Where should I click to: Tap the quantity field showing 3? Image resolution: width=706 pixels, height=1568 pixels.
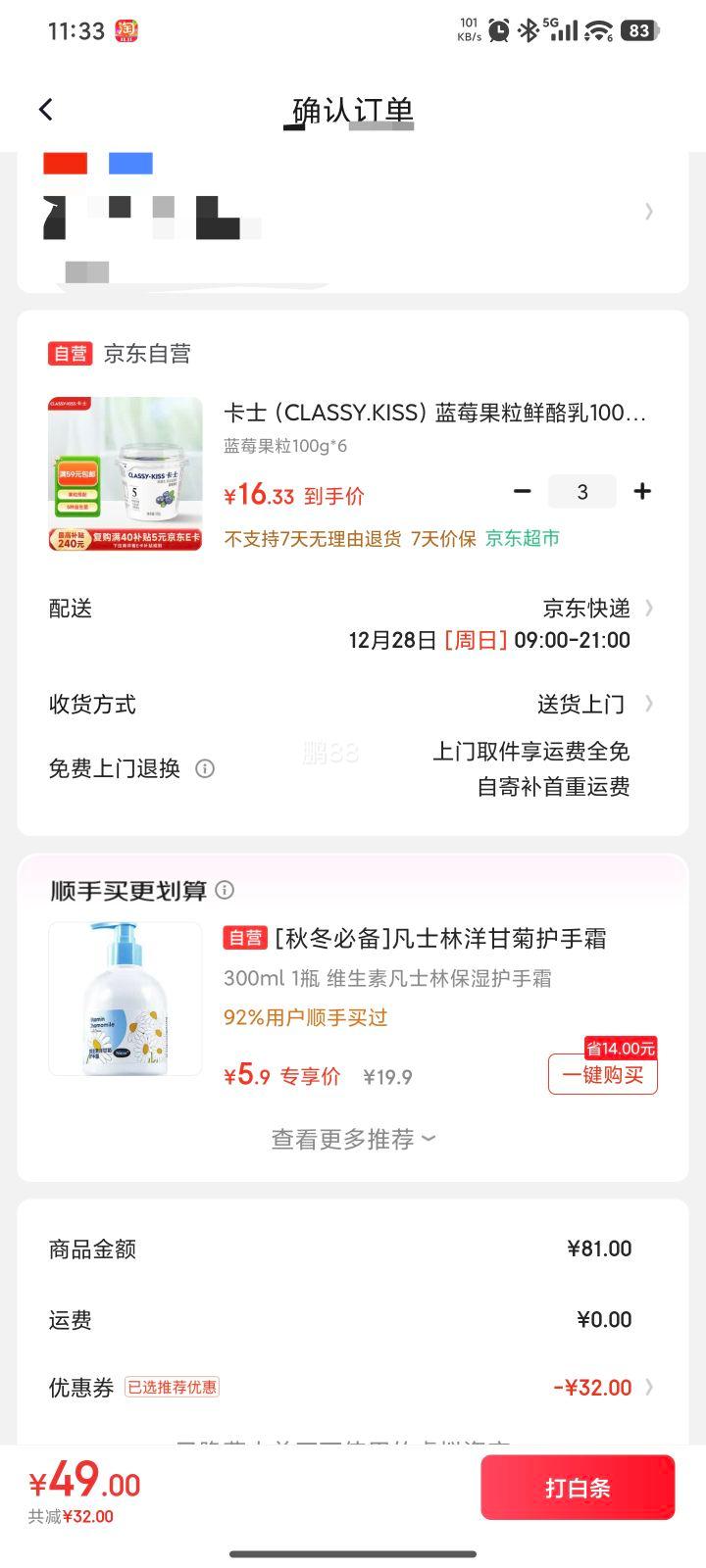tap(582, 491)
